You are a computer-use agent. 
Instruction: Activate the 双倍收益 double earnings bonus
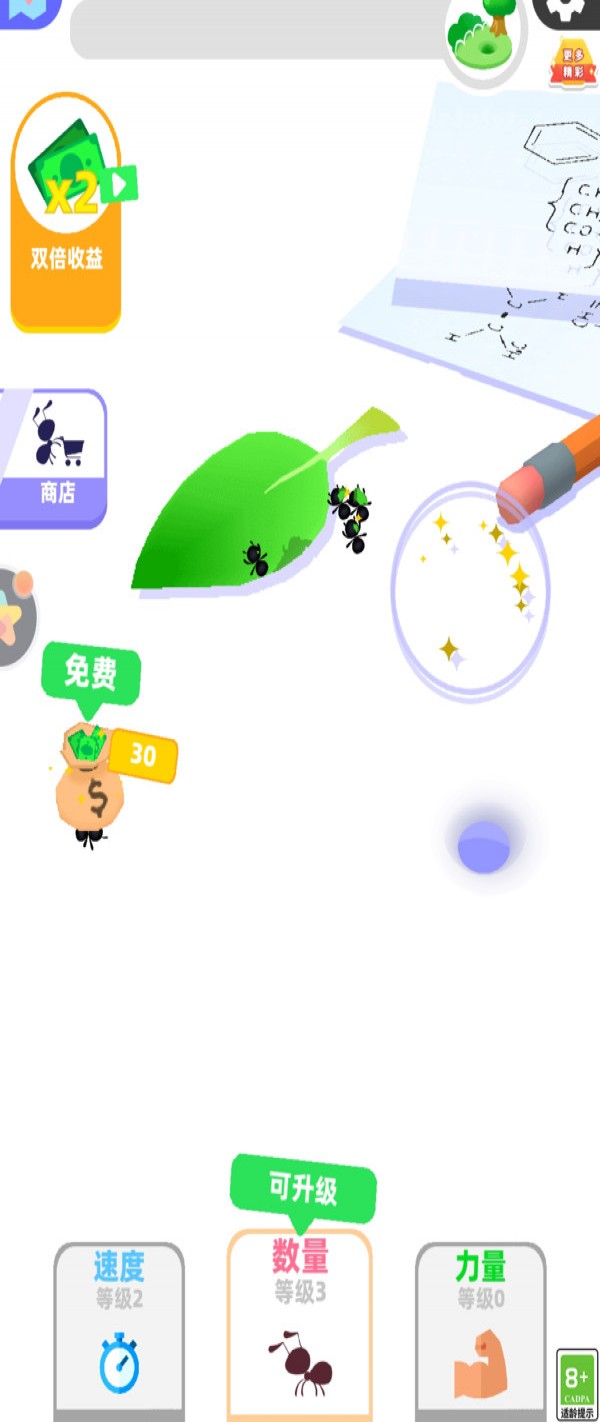pyautogui.click(x=66, y=212)
